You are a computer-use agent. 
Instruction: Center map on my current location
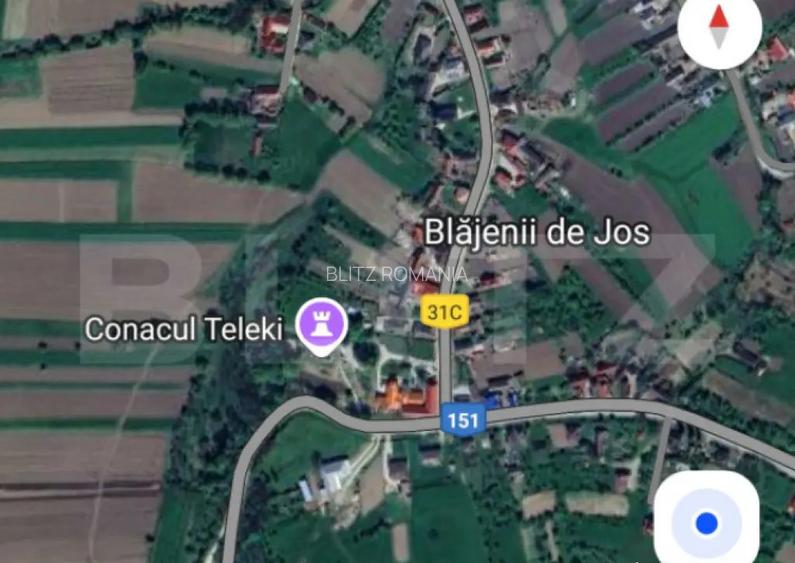pos(707,521)
